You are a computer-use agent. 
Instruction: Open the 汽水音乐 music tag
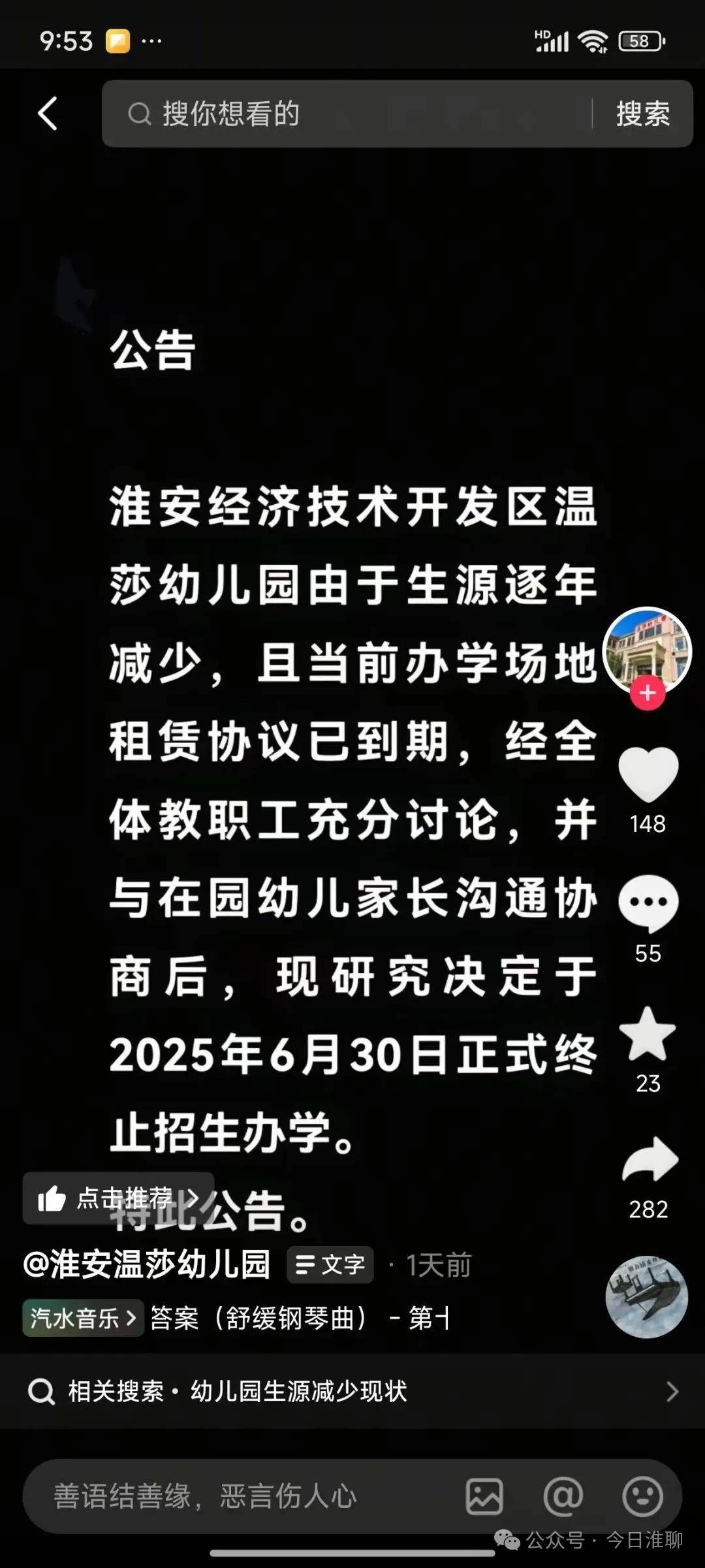point(83,1318)
